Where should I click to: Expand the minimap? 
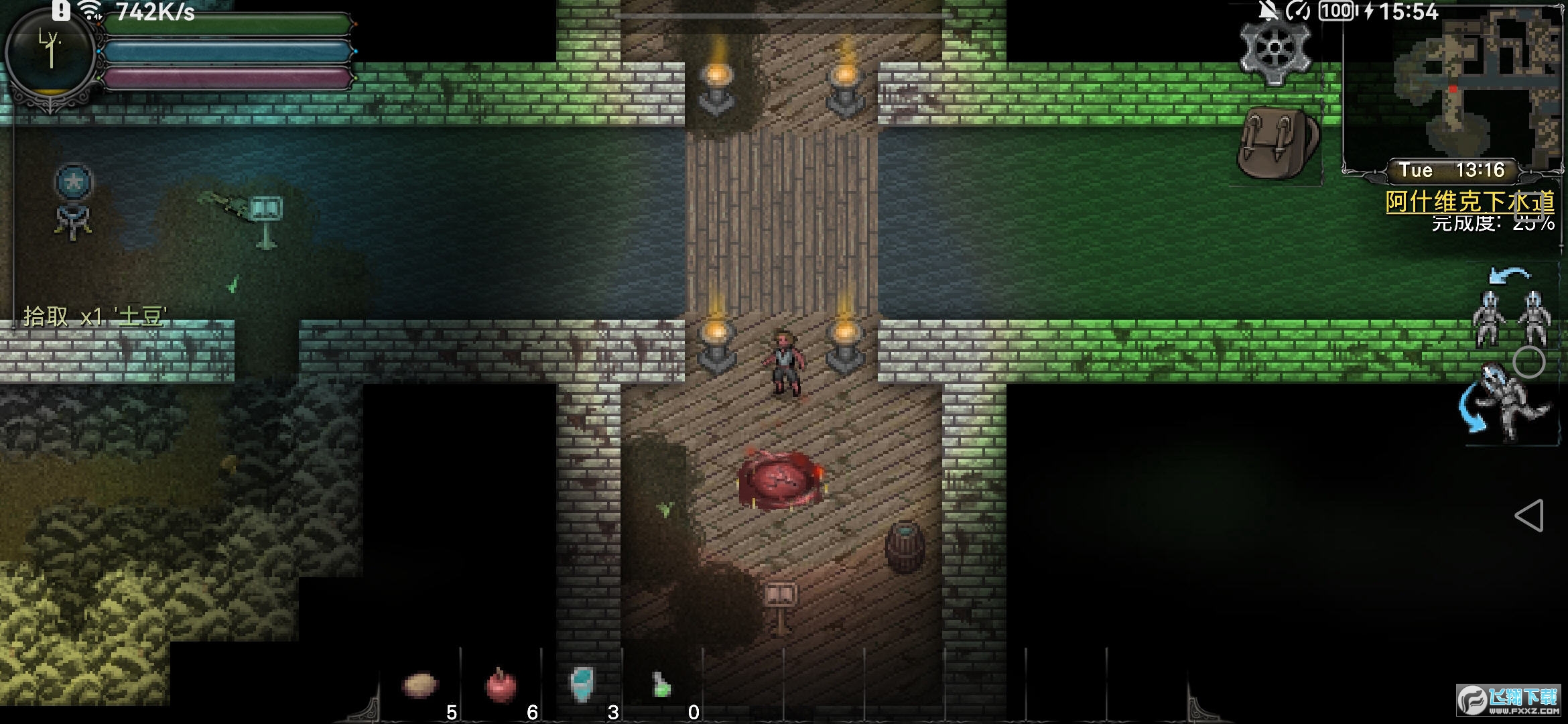1453,87
